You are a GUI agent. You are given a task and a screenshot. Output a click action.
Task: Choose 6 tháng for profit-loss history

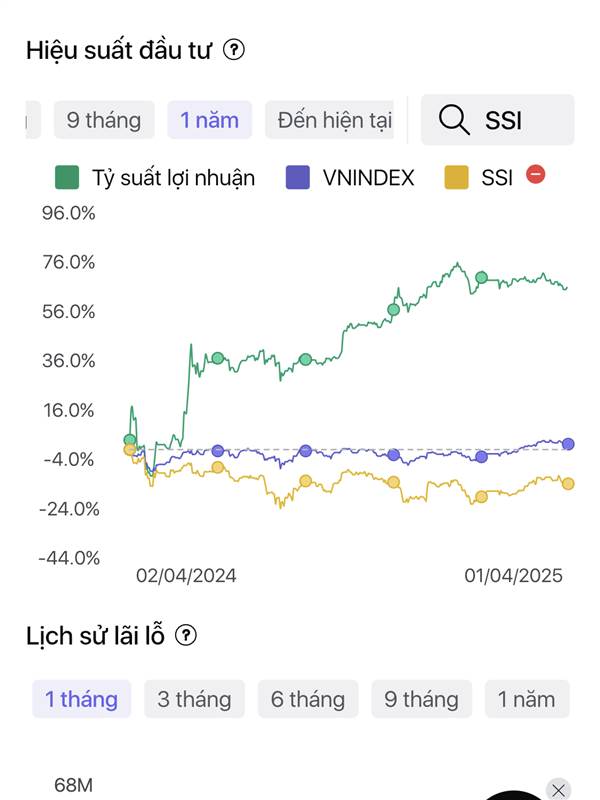coord(308,699)
